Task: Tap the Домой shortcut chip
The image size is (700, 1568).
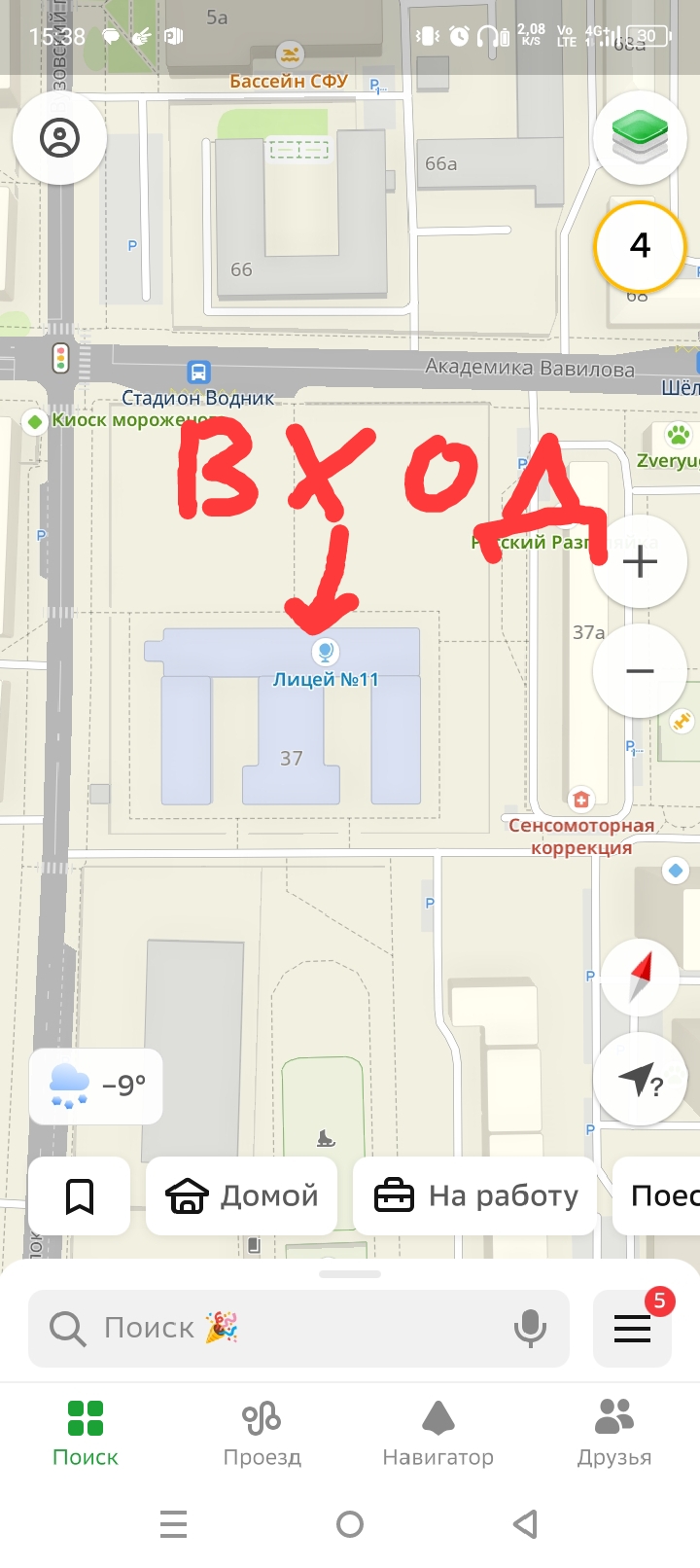Action: point(242,1195)
